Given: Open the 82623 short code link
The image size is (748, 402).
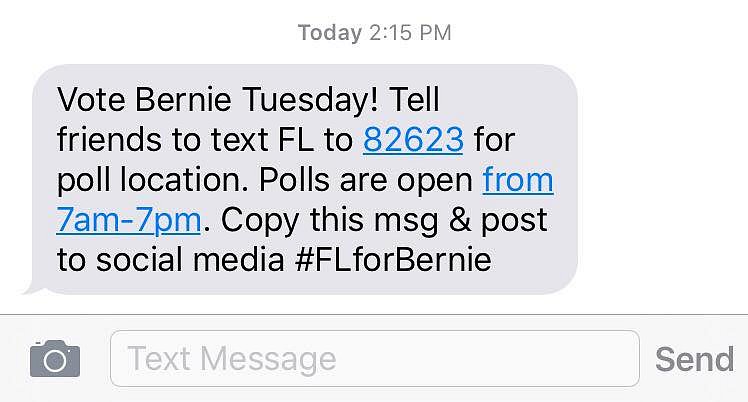Looking at the screenshot, I should click(413, 140).
